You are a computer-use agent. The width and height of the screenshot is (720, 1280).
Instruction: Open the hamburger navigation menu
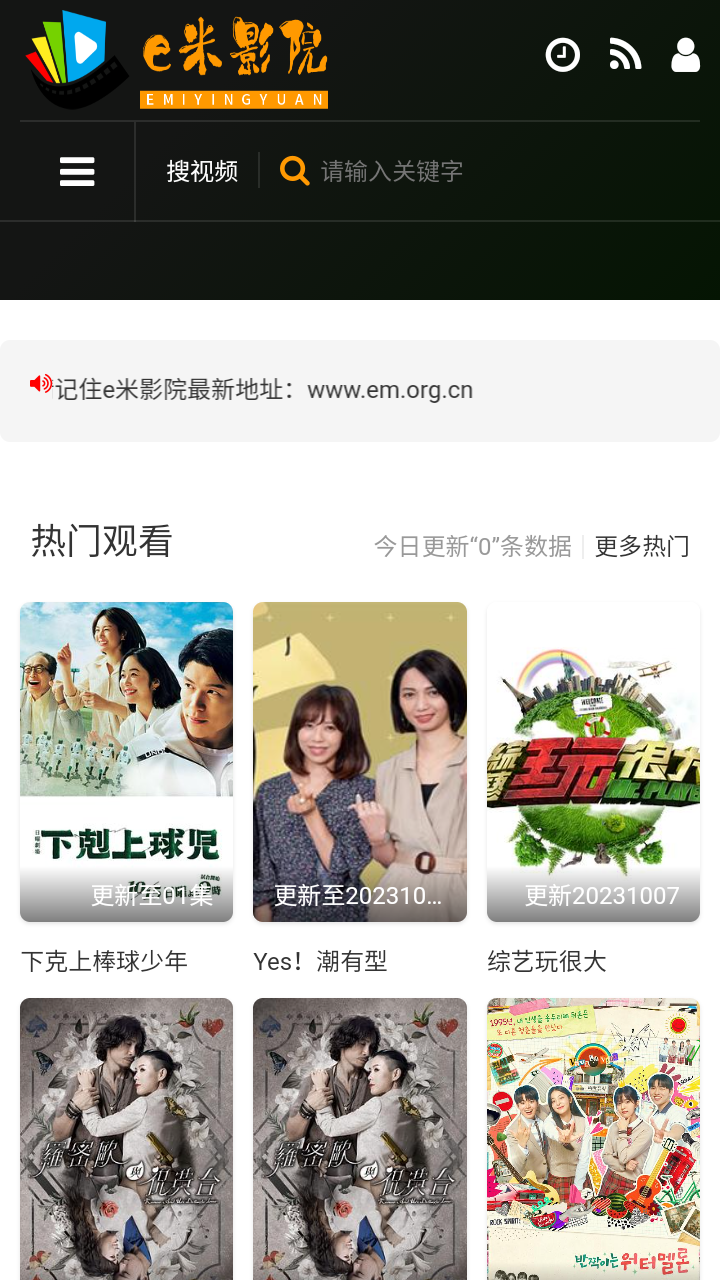click(77, 172)
